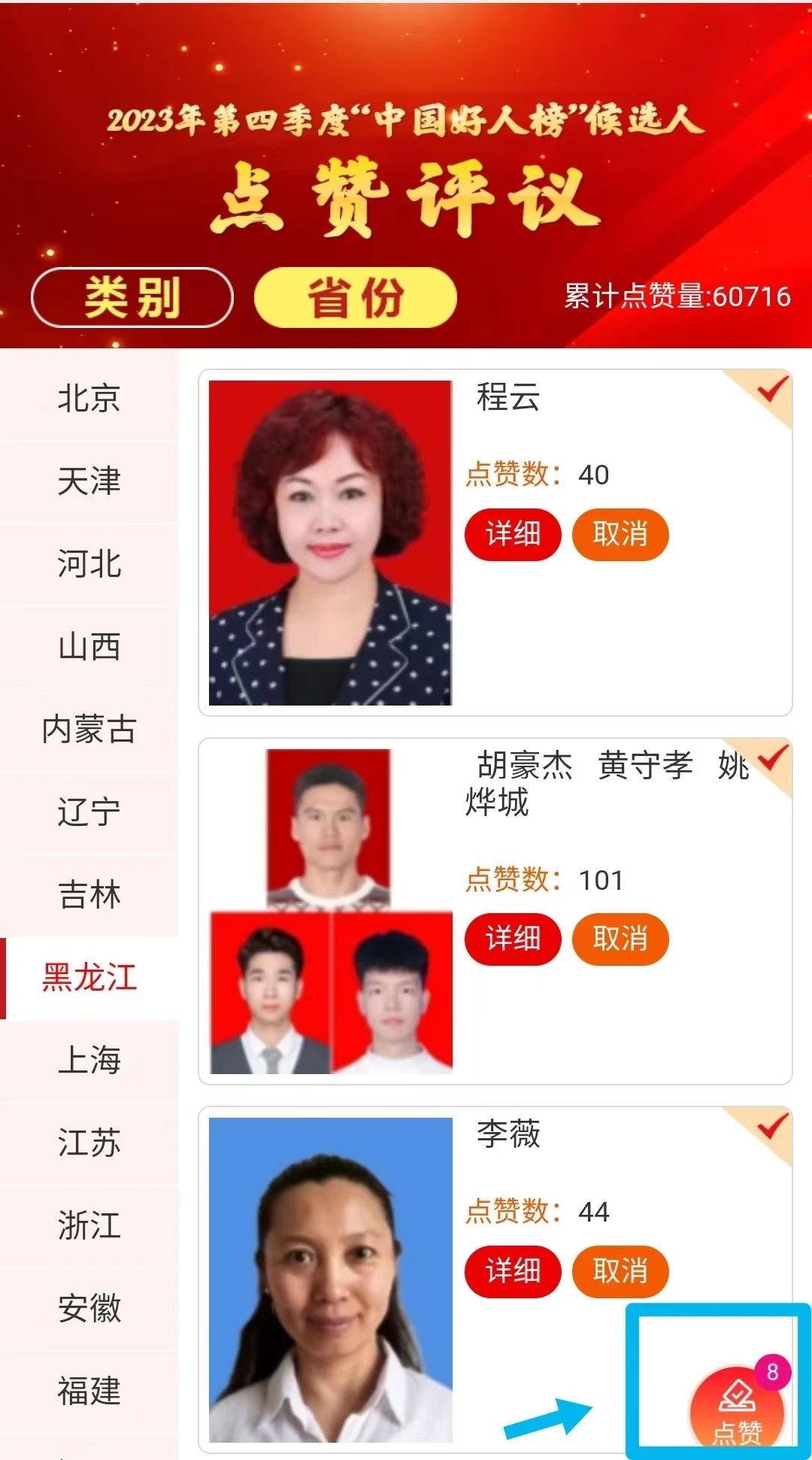Select 安徽 province
The image size is (812, 1460).
[x=89, y=1308]
